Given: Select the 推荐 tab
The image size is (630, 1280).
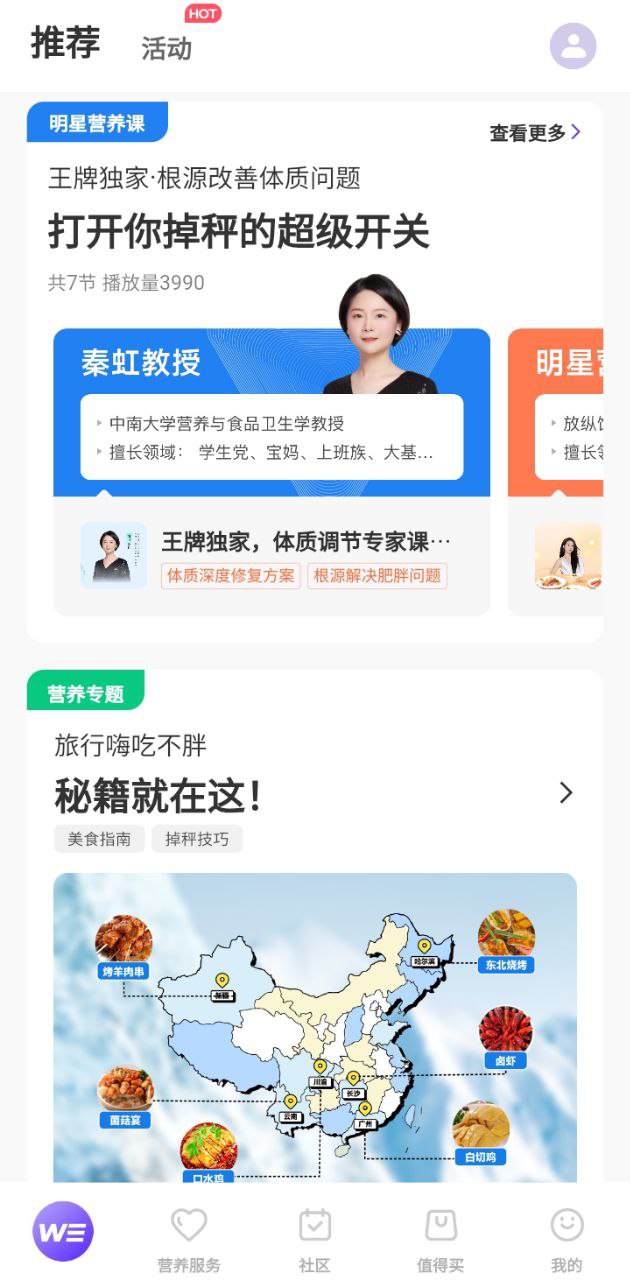Looking at the screenshot, I should click(x=66, y=44).
